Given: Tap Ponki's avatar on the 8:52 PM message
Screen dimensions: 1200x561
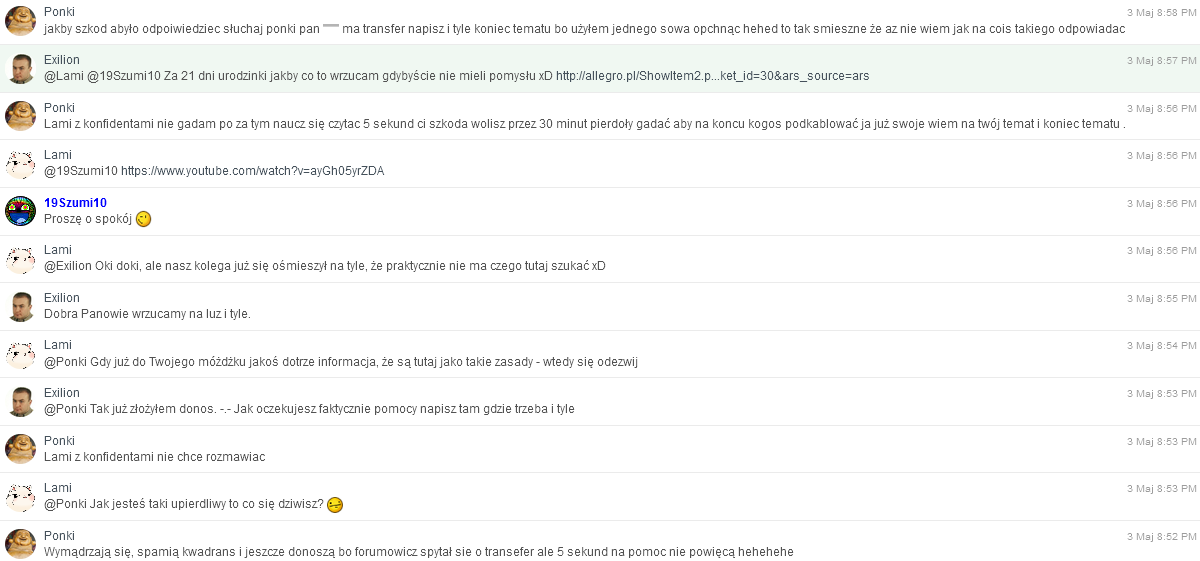Looking at the screenshot, I should (x=21, y=544).
